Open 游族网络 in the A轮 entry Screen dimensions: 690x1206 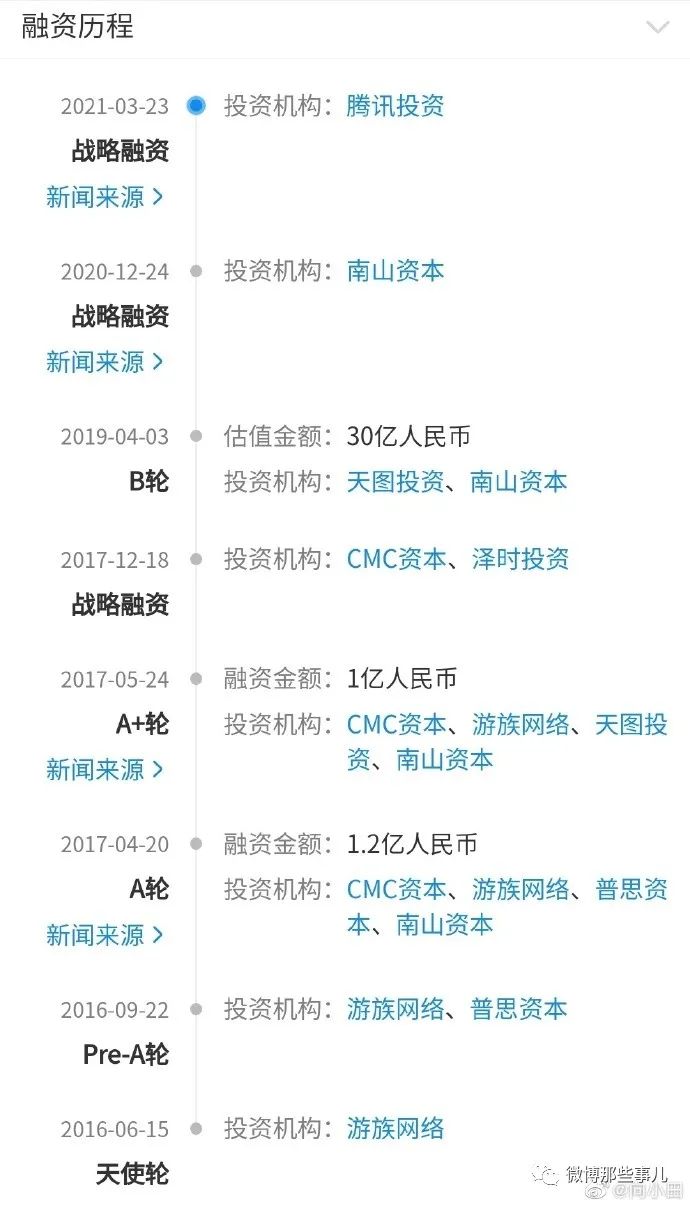point(520,889)
